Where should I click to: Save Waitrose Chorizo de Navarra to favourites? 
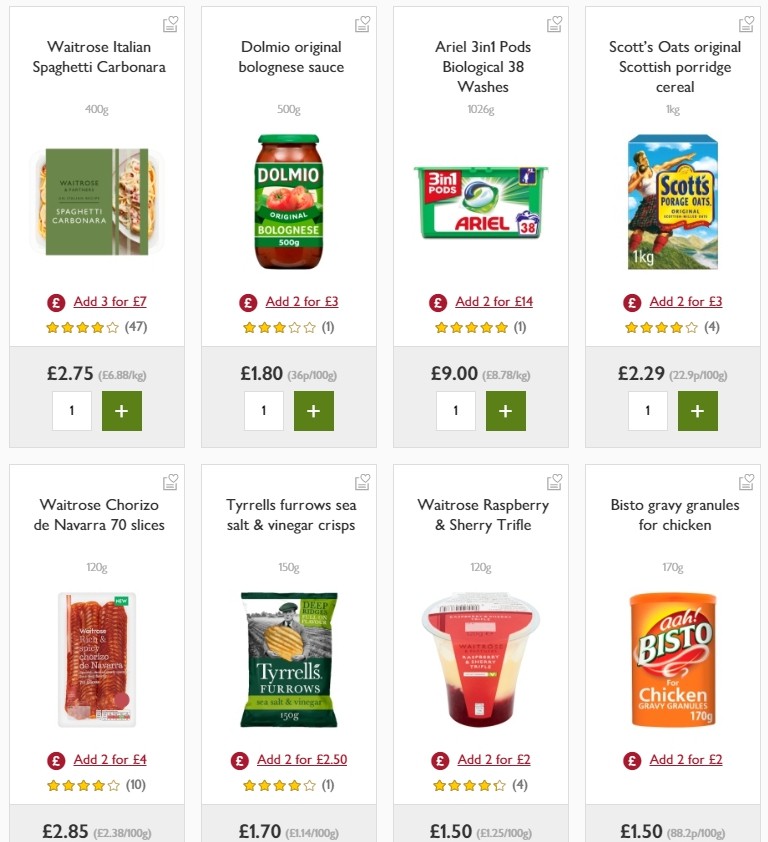(x=170, y=480)
